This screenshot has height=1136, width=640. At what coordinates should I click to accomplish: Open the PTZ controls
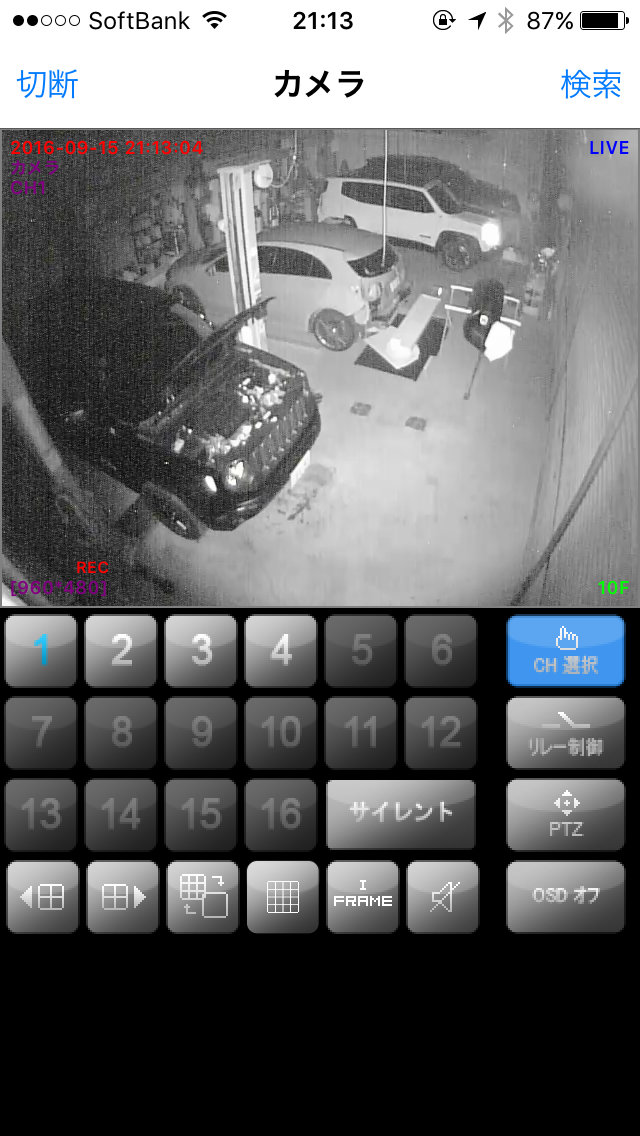tap(565, 815)
